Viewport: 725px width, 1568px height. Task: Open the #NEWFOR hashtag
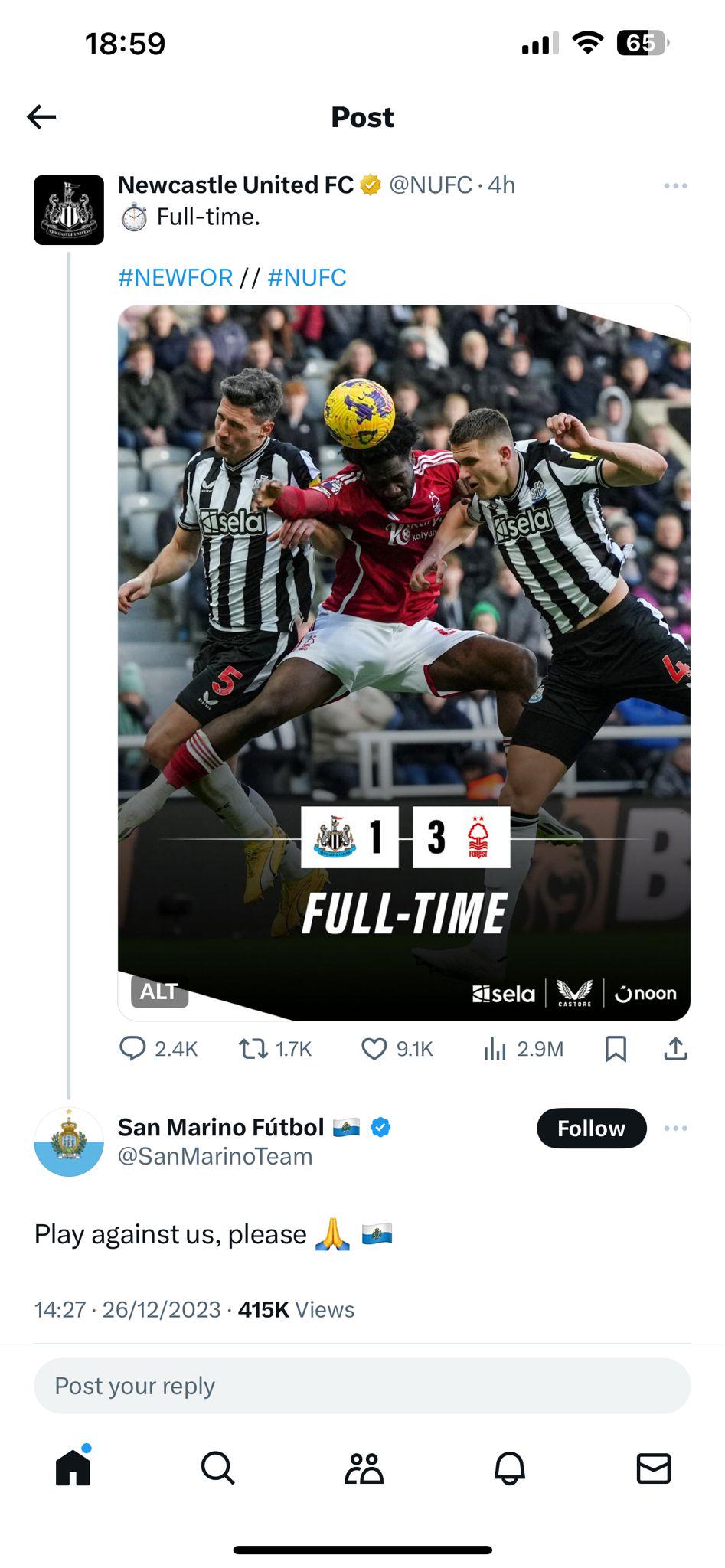coord(175,277)
